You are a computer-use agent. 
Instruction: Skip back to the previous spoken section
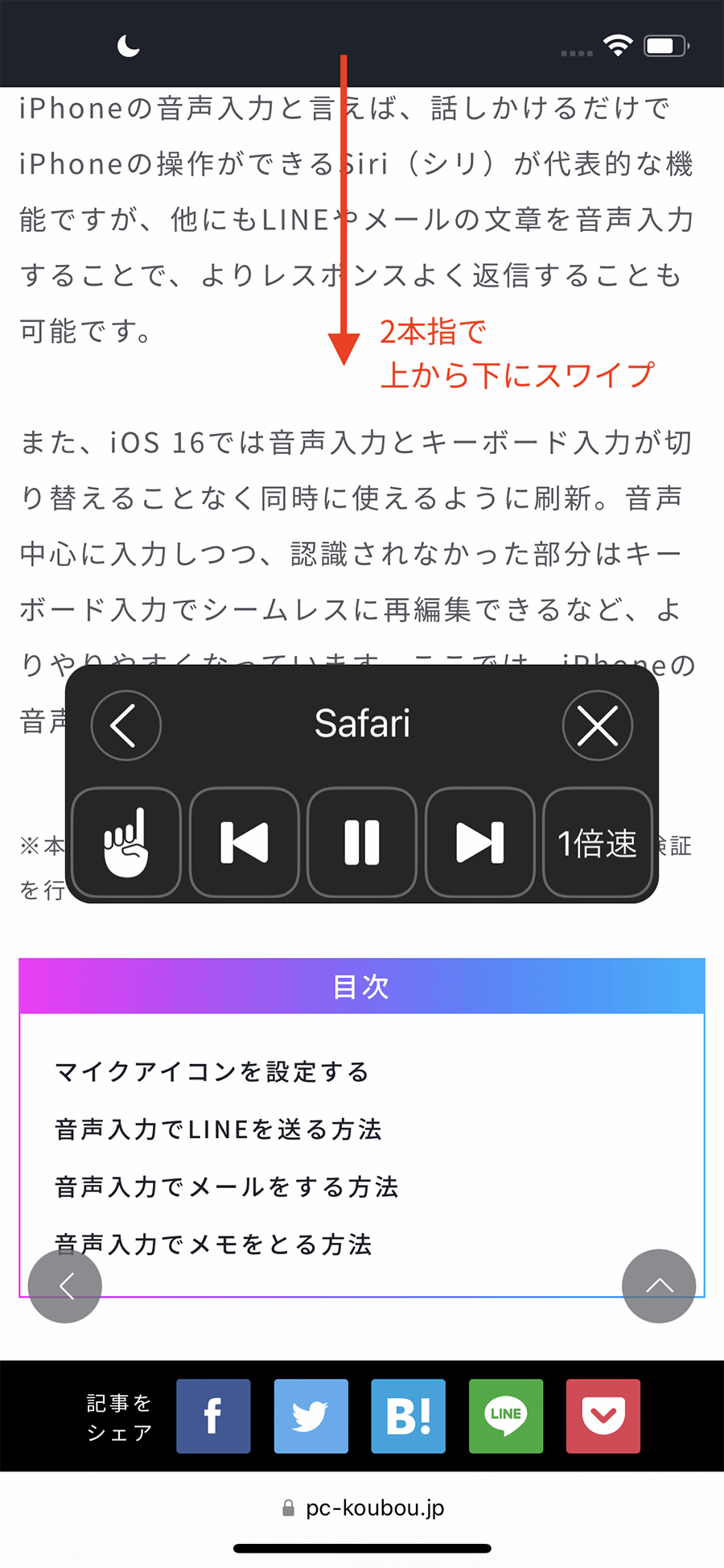pos(245,842)
